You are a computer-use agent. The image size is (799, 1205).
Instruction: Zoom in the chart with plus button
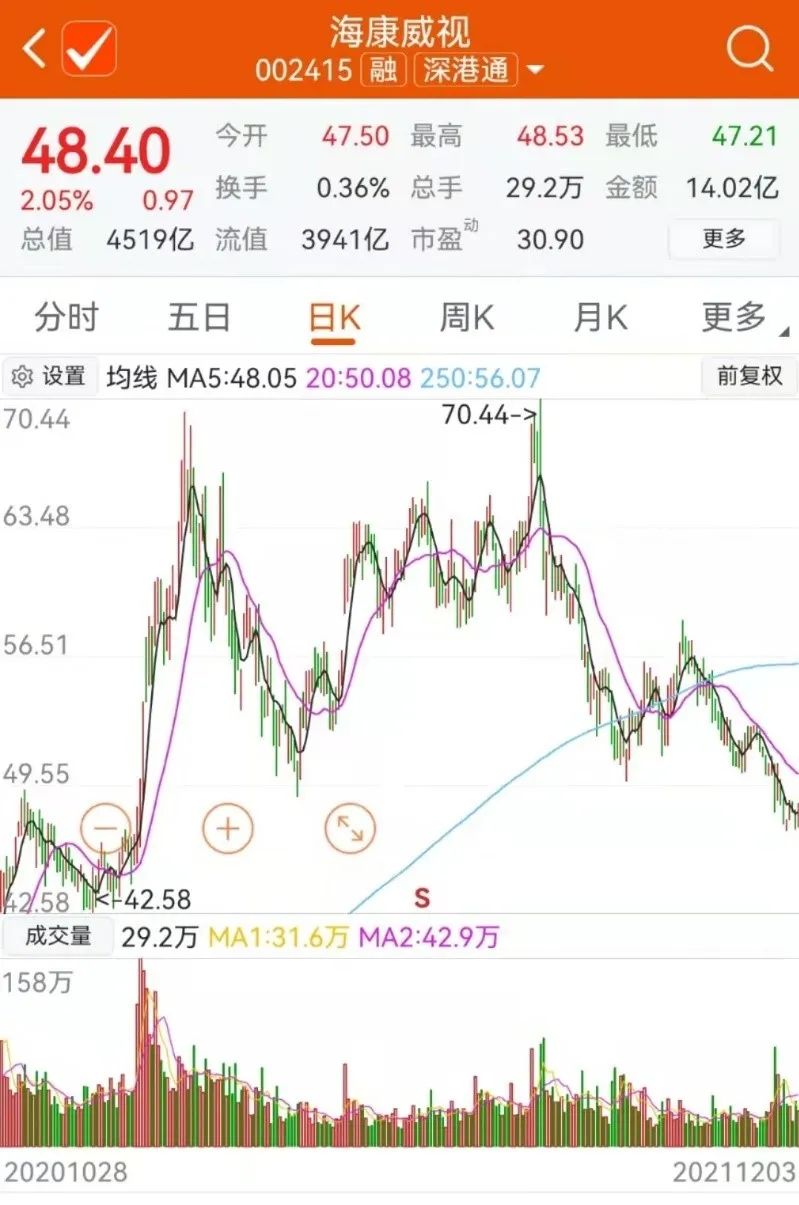[228, 828]
